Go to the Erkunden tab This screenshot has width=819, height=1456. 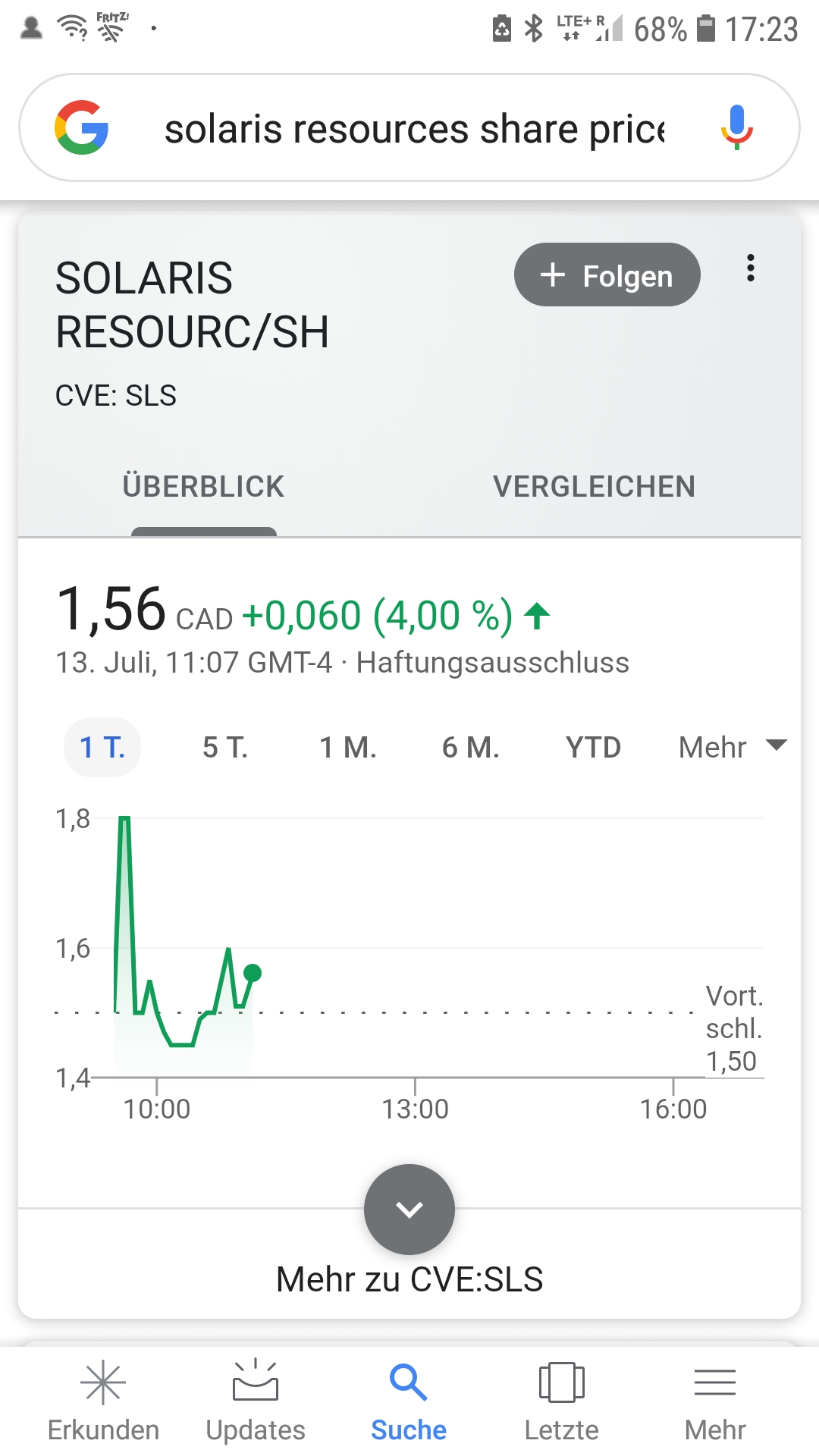[x=103, y=1401]
